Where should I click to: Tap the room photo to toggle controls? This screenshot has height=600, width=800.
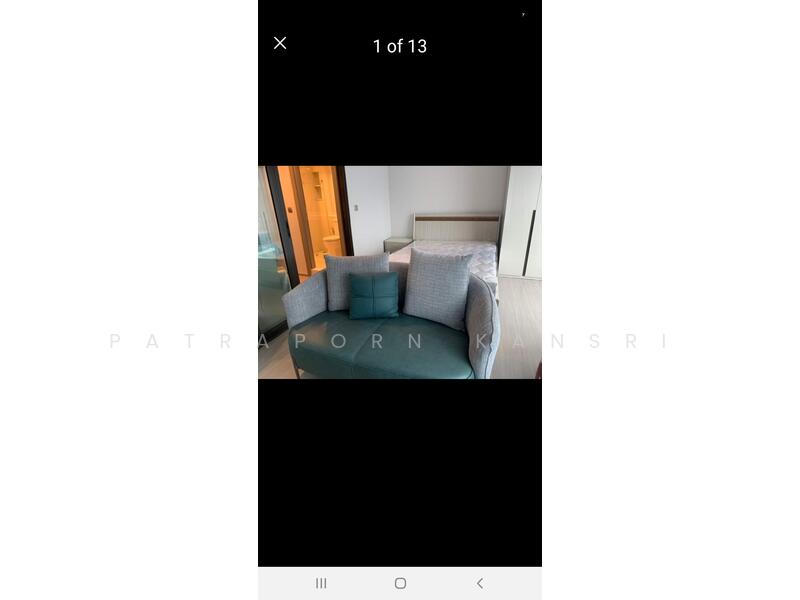[400, 272]
